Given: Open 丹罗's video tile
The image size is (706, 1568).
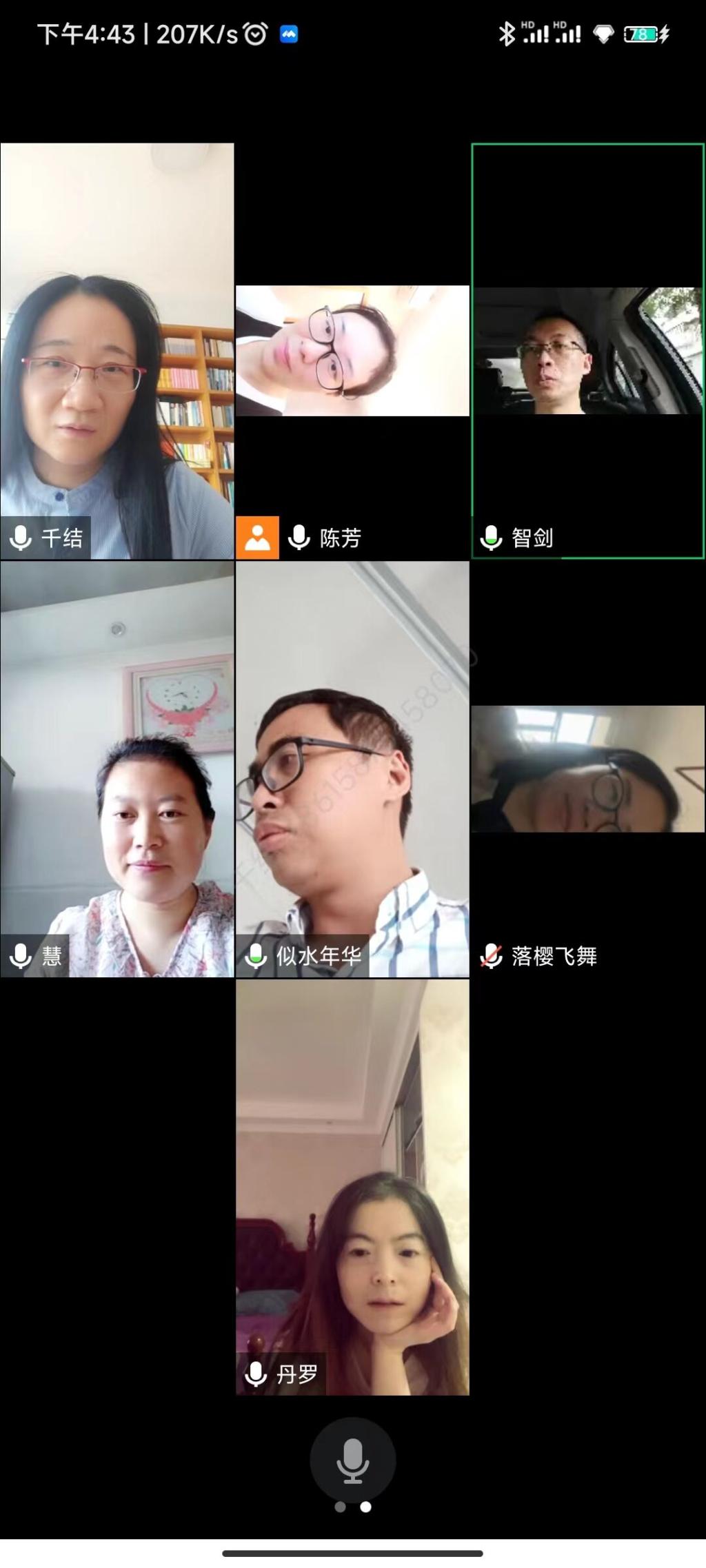Looking at the screenshot, I should tap(352, 1187).
